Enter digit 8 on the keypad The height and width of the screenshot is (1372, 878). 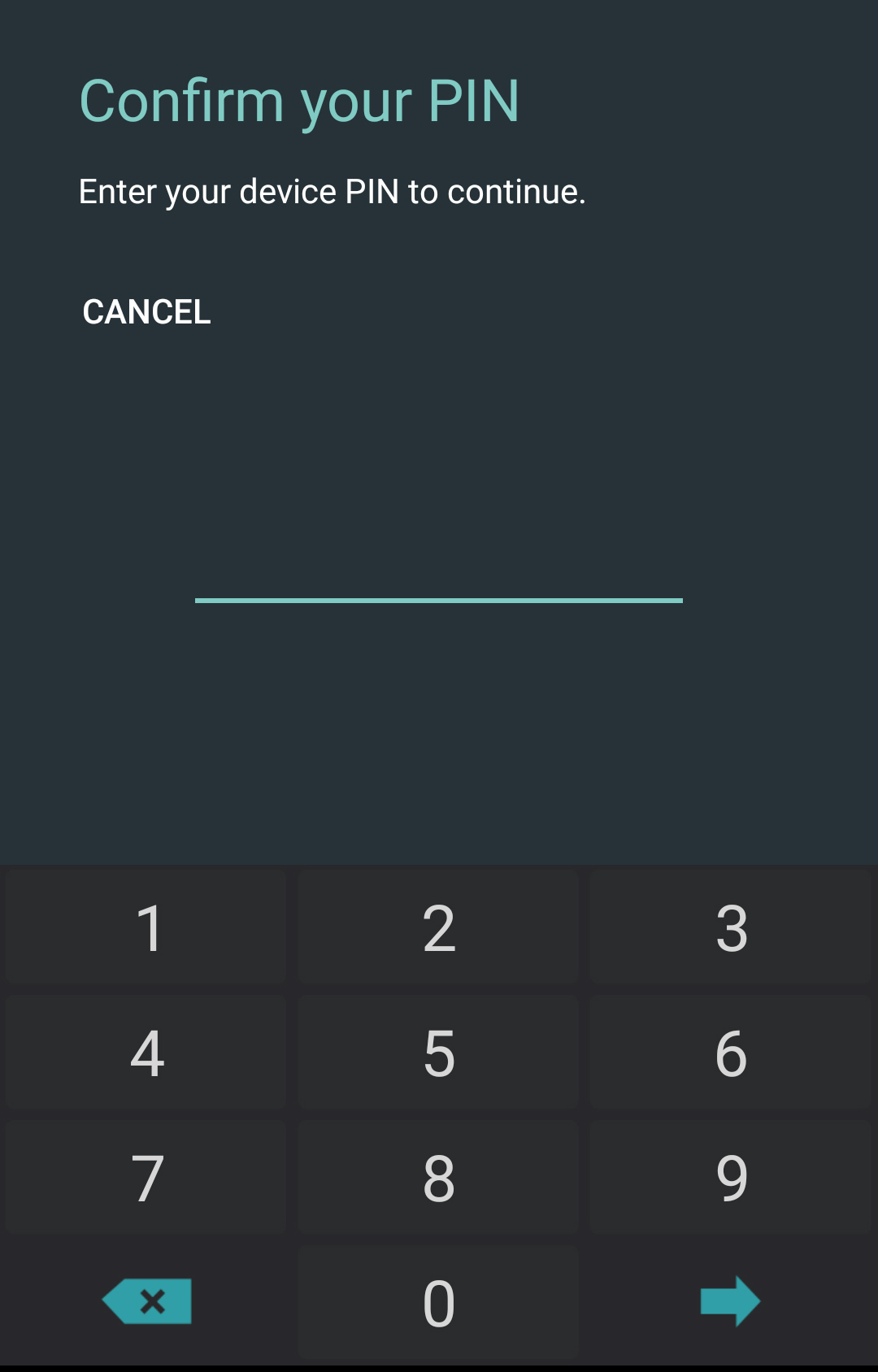coord(439,1178)
